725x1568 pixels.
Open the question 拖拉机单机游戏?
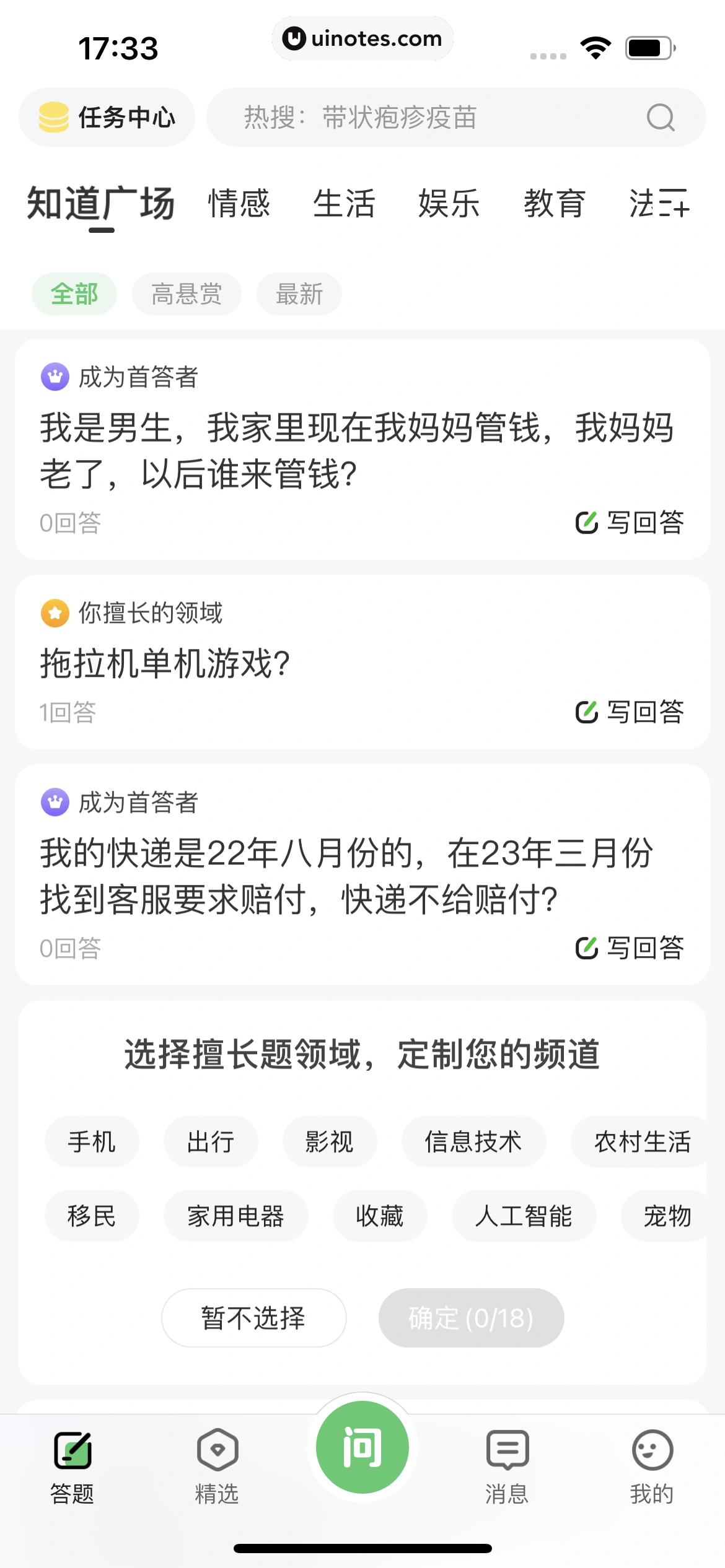[x=165, y=664]
